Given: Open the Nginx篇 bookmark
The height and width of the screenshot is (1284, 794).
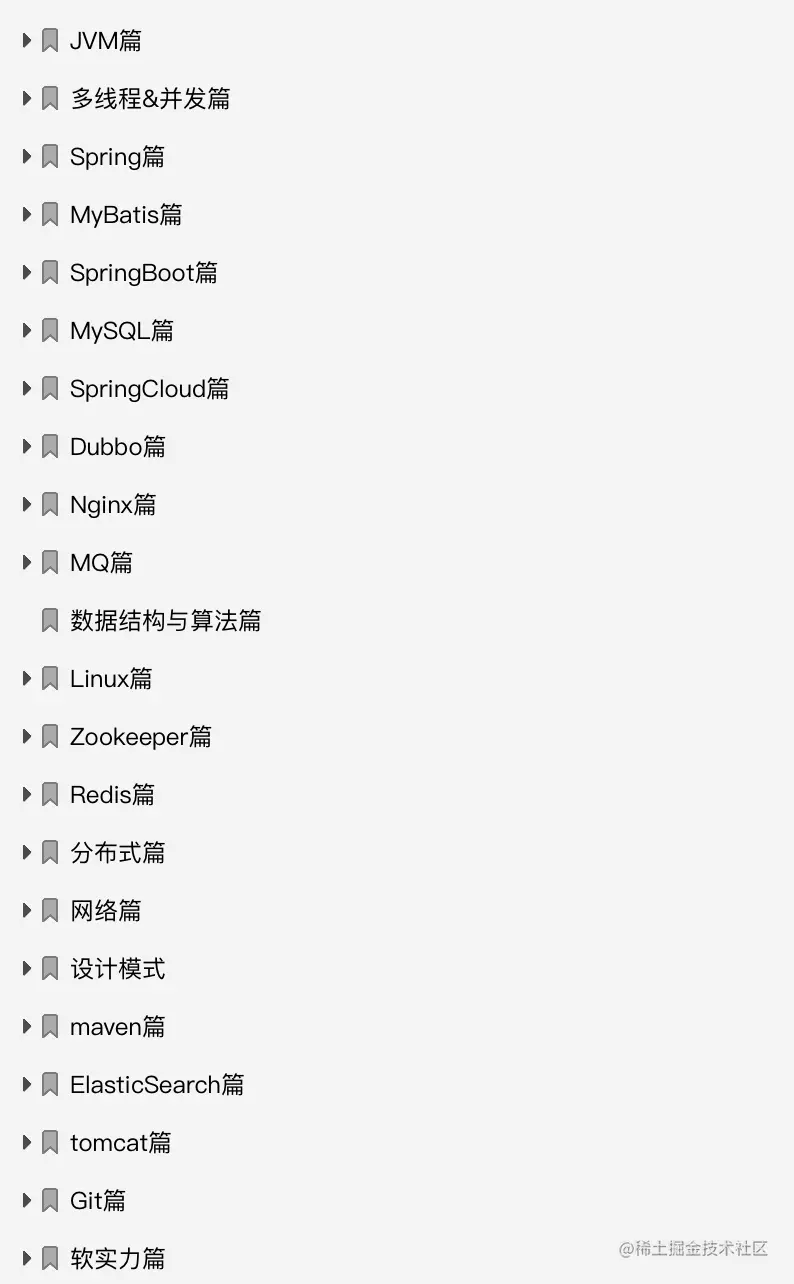Looking at the screenshot, I should [x=113, y=505].
